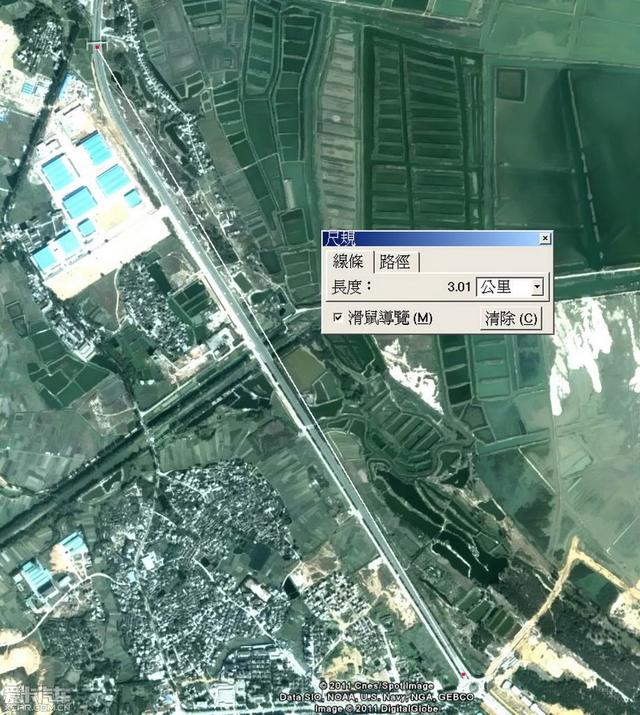
Task: Toggle the 滑鼠導覽 checkbox
Action: pos(338,318)
